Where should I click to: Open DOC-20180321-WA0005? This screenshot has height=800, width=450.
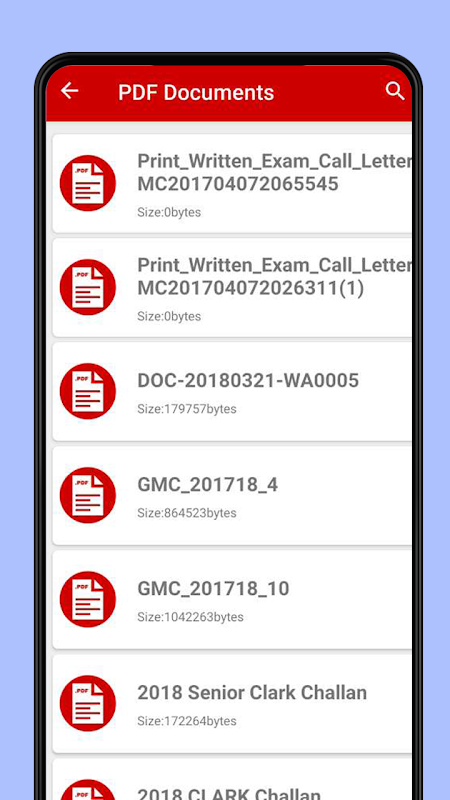pyautogui.click(x=232, y=392)
